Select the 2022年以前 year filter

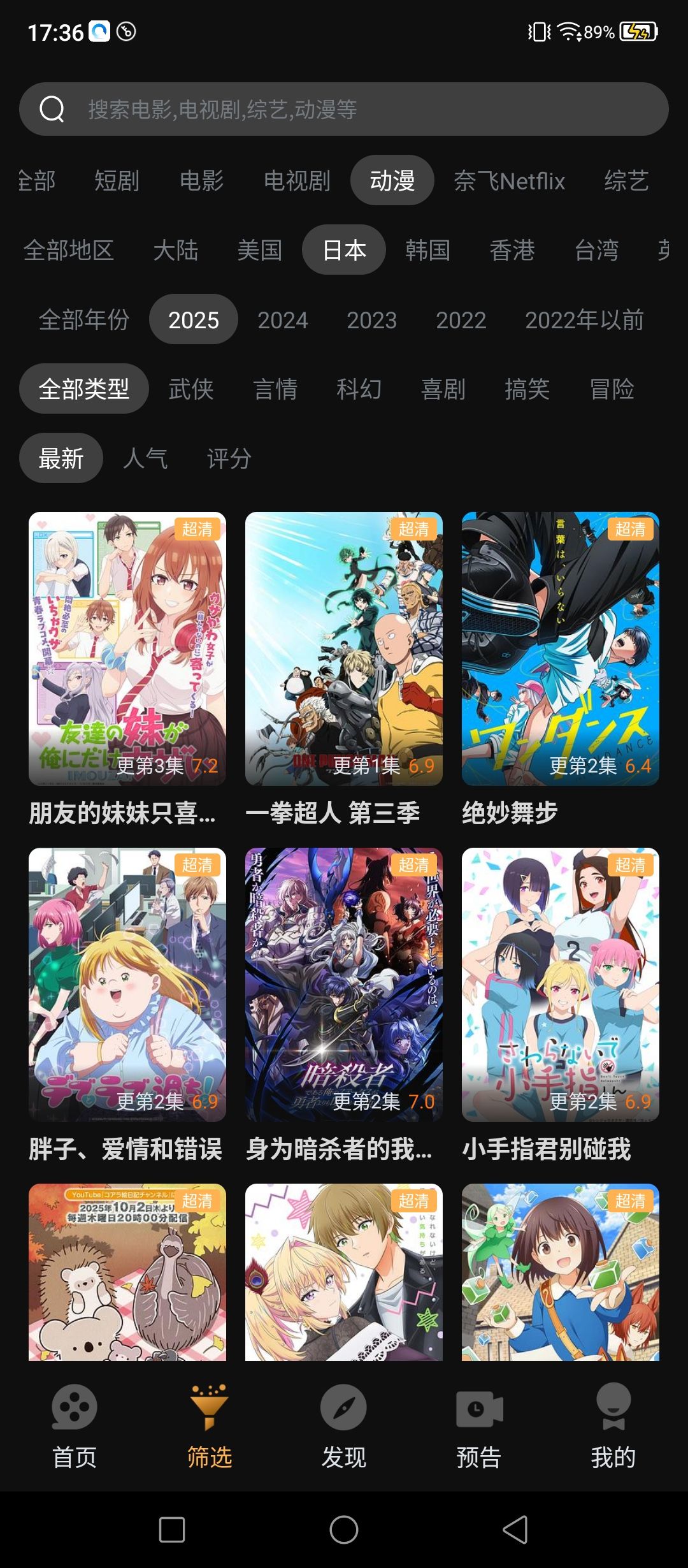coord(584,320)
